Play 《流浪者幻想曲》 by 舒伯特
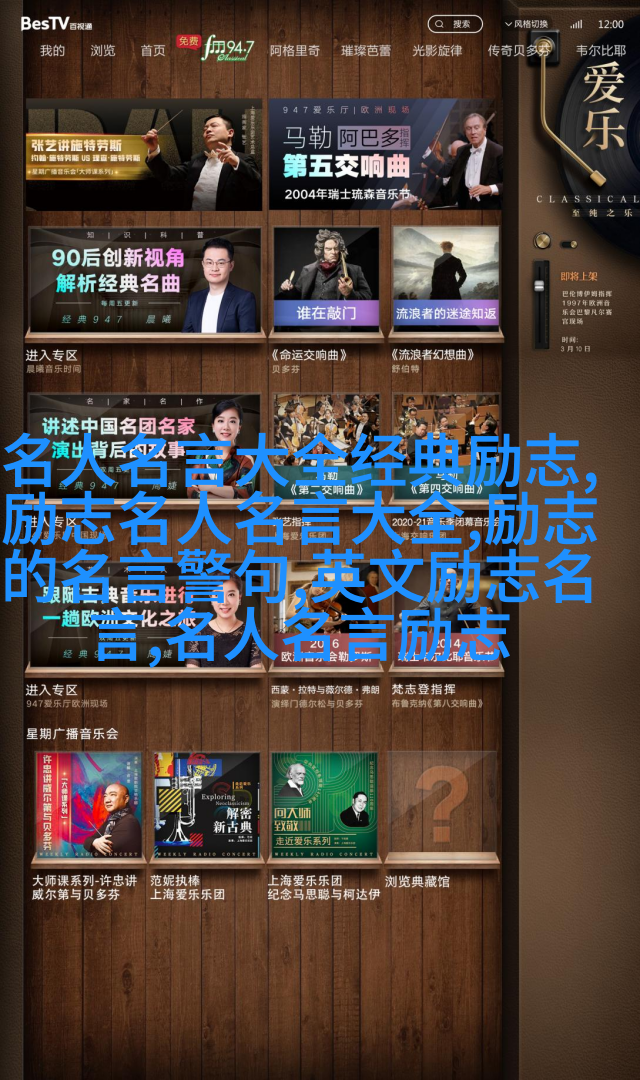This screenshot has width=640, height=1080. coord(445,280)
